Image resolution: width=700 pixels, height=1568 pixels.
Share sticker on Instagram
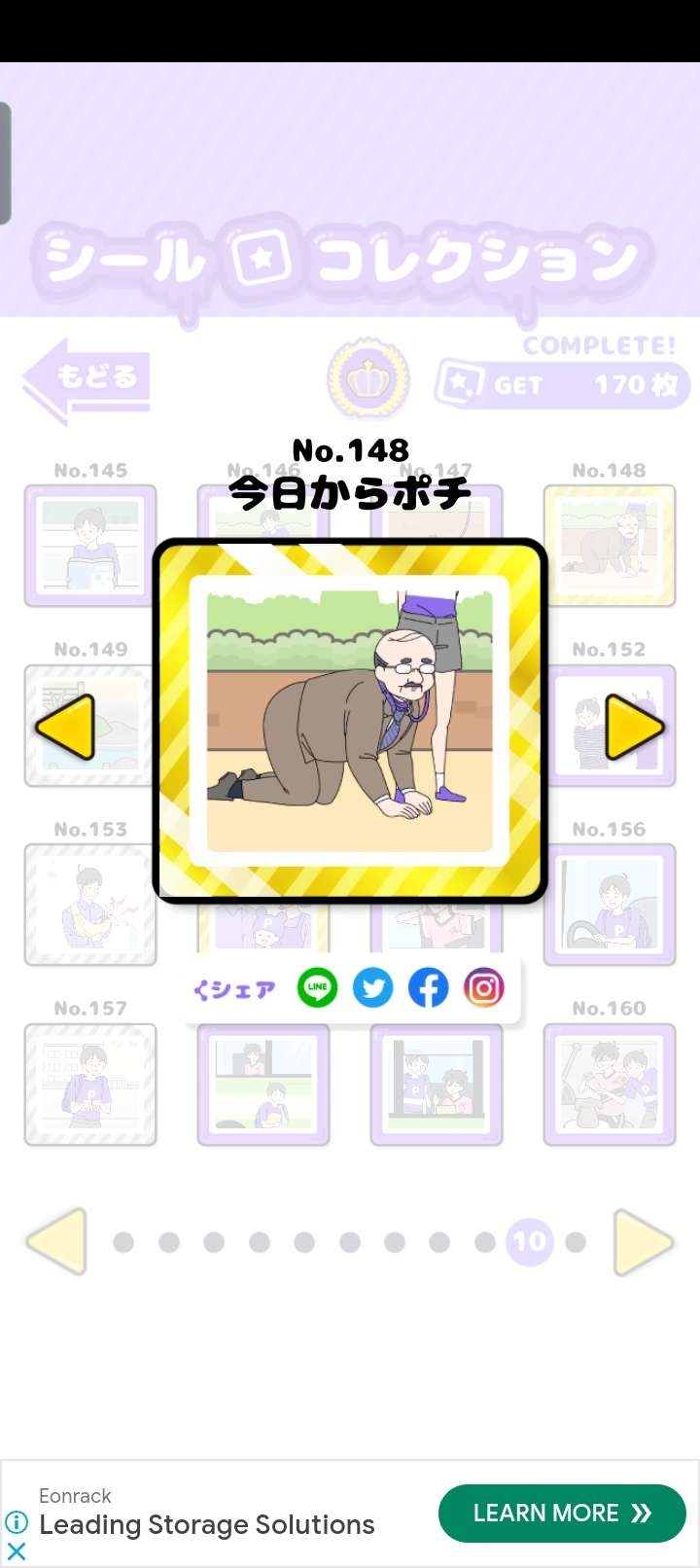point(484,988)
